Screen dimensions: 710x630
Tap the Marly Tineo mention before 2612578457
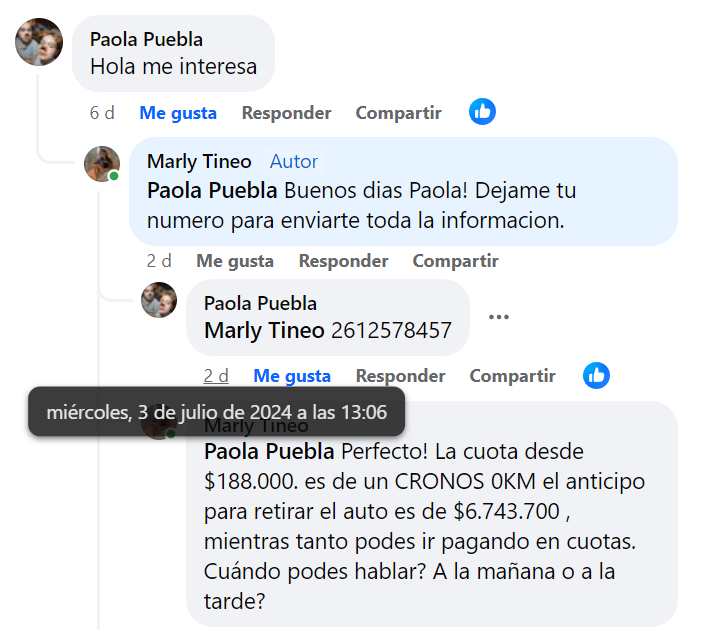click(x=264, y=330)
